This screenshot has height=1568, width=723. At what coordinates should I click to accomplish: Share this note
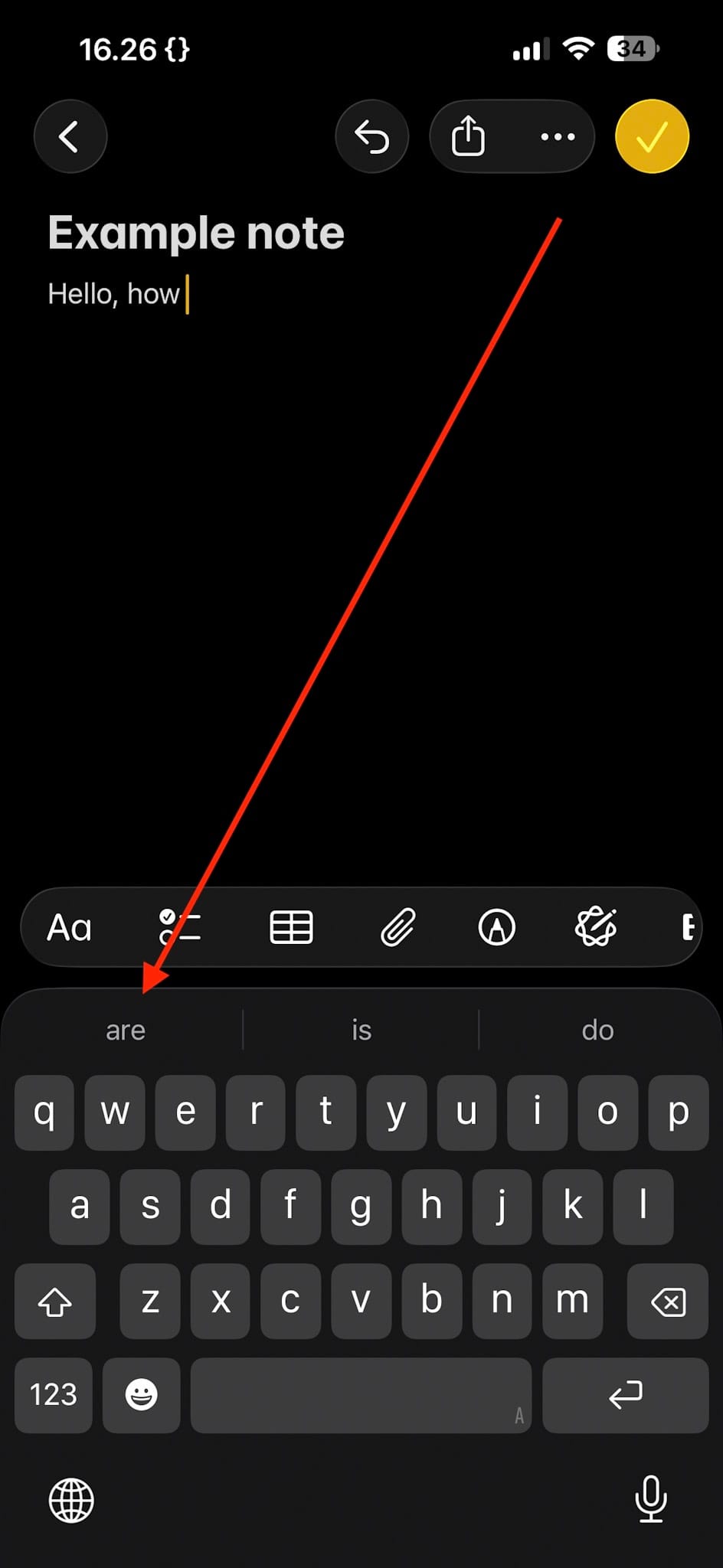click(x=468, y=137)
